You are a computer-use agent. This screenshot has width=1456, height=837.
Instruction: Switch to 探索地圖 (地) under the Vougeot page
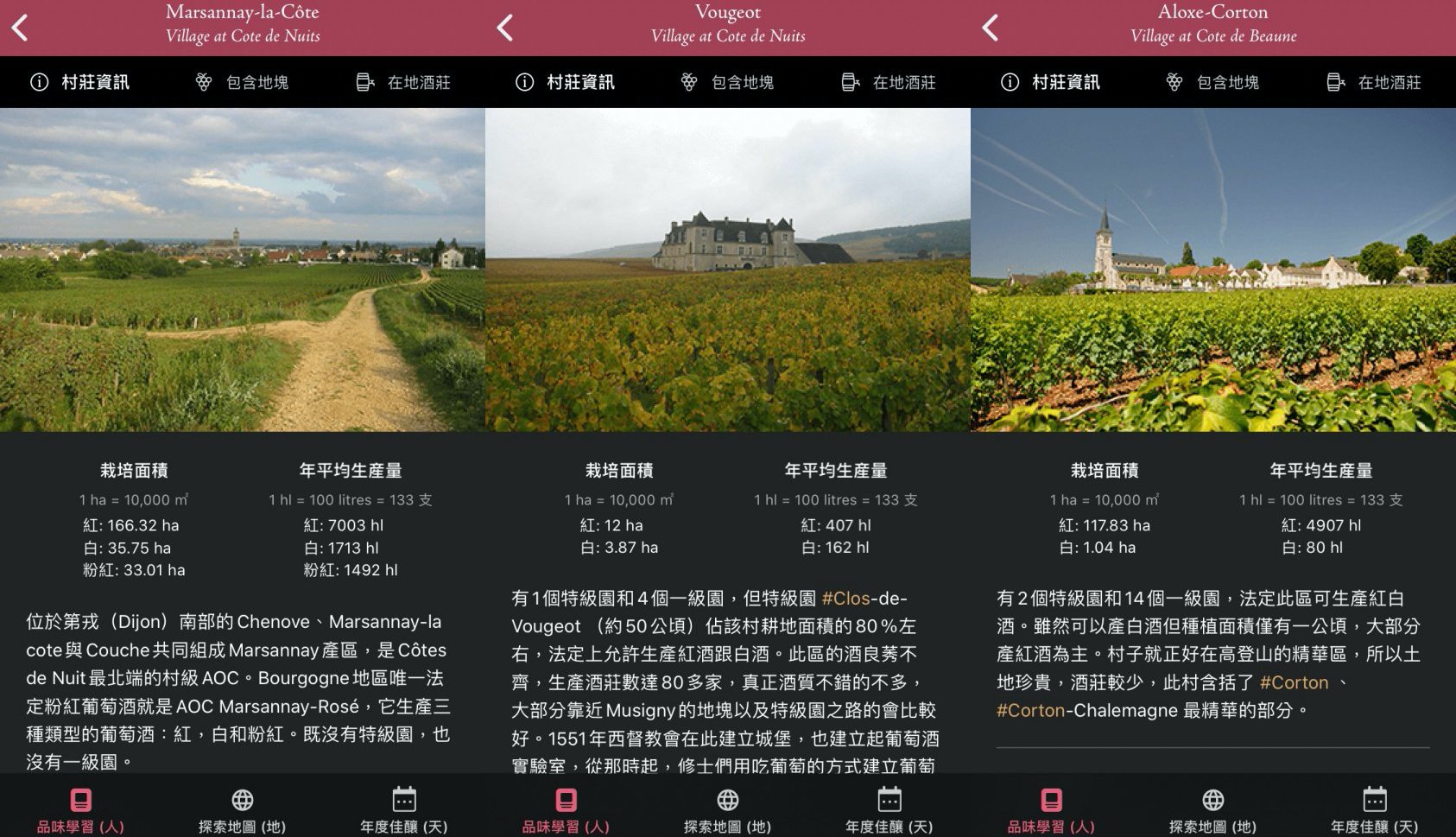(x=728, y=810)
